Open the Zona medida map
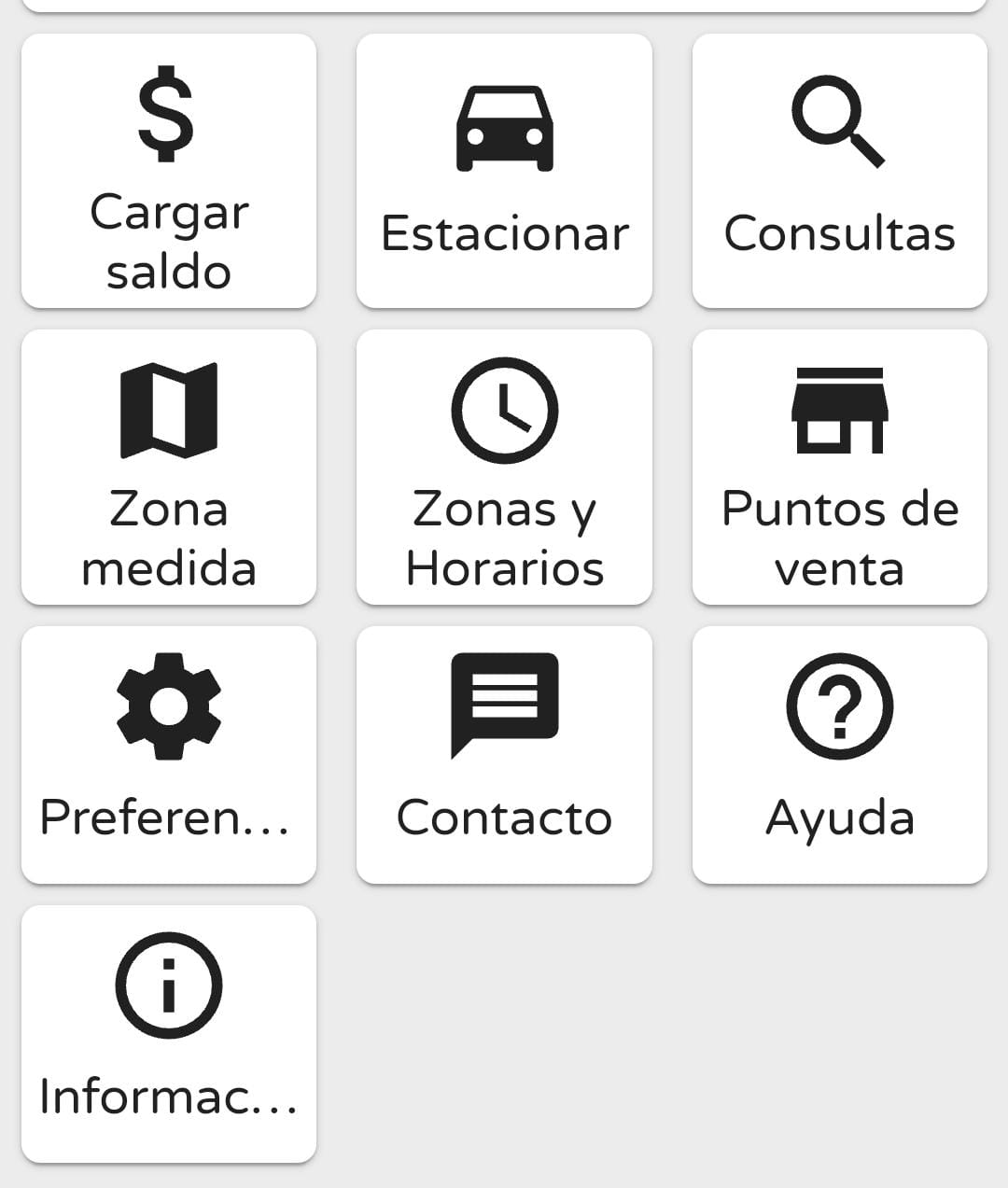Screen dimensions: 1008x1188 coord(169,468)
